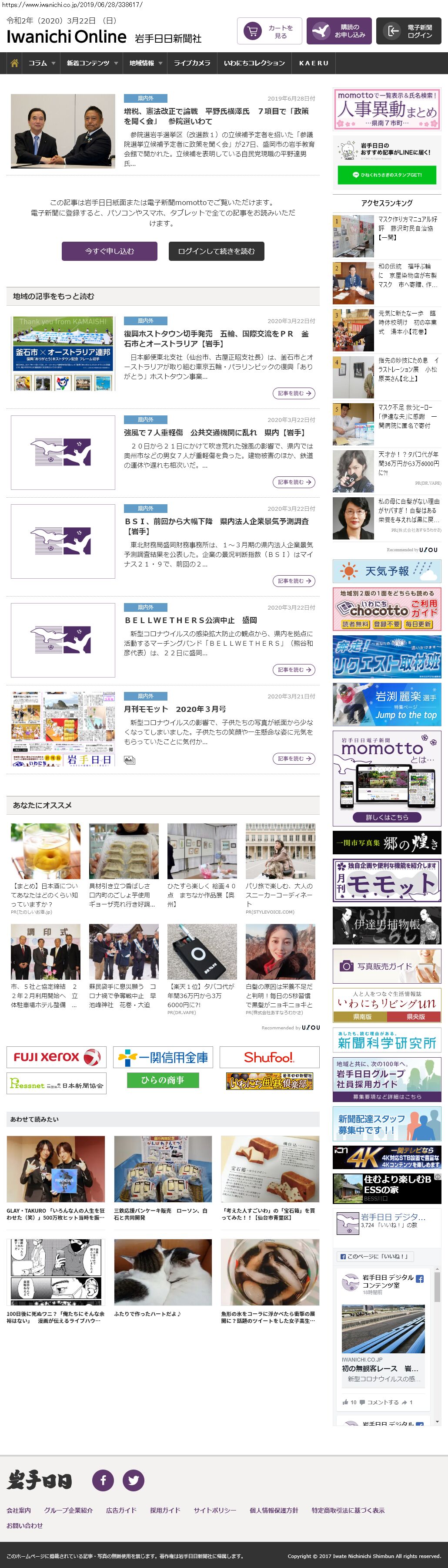This screenshot has height=1568, width=448.
Task: Open いわにちコレクション page
Action: click(254, 63)
